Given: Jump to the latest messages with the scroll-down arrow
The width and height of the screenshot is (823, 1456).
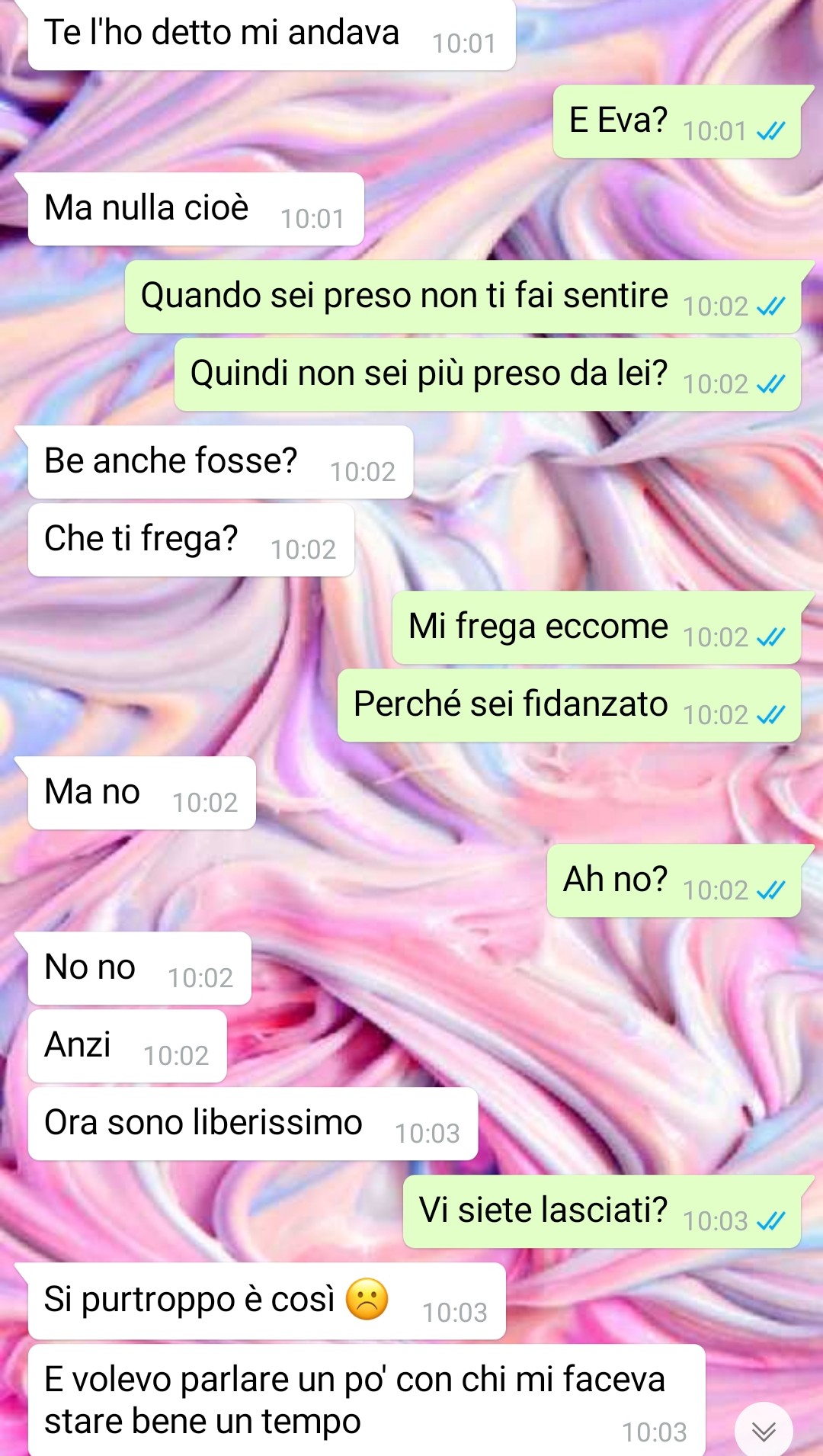Looking at the screenshot, I should click(764, 1430).
